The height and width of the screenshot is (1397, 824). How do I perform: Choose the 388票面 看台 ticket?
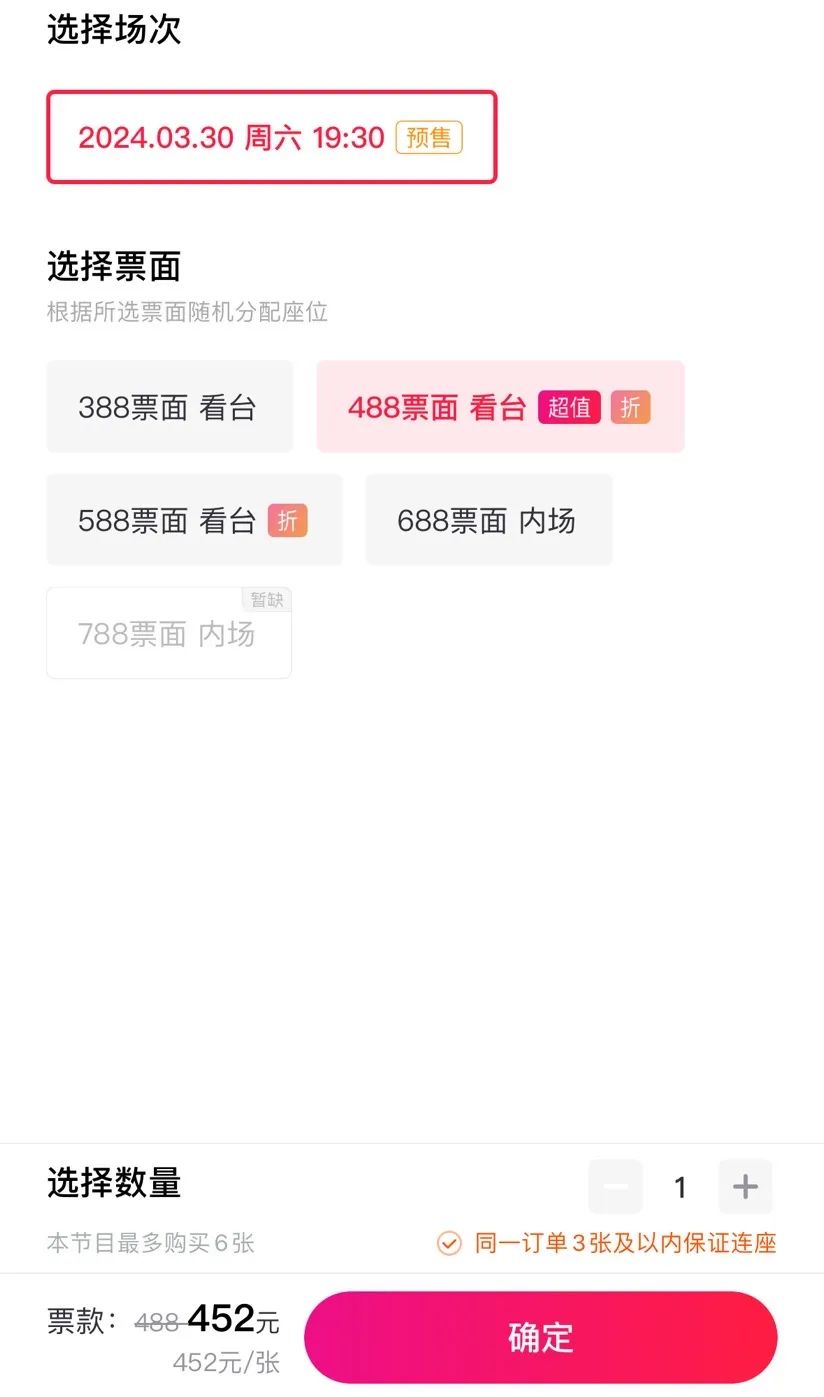(169, 407)
